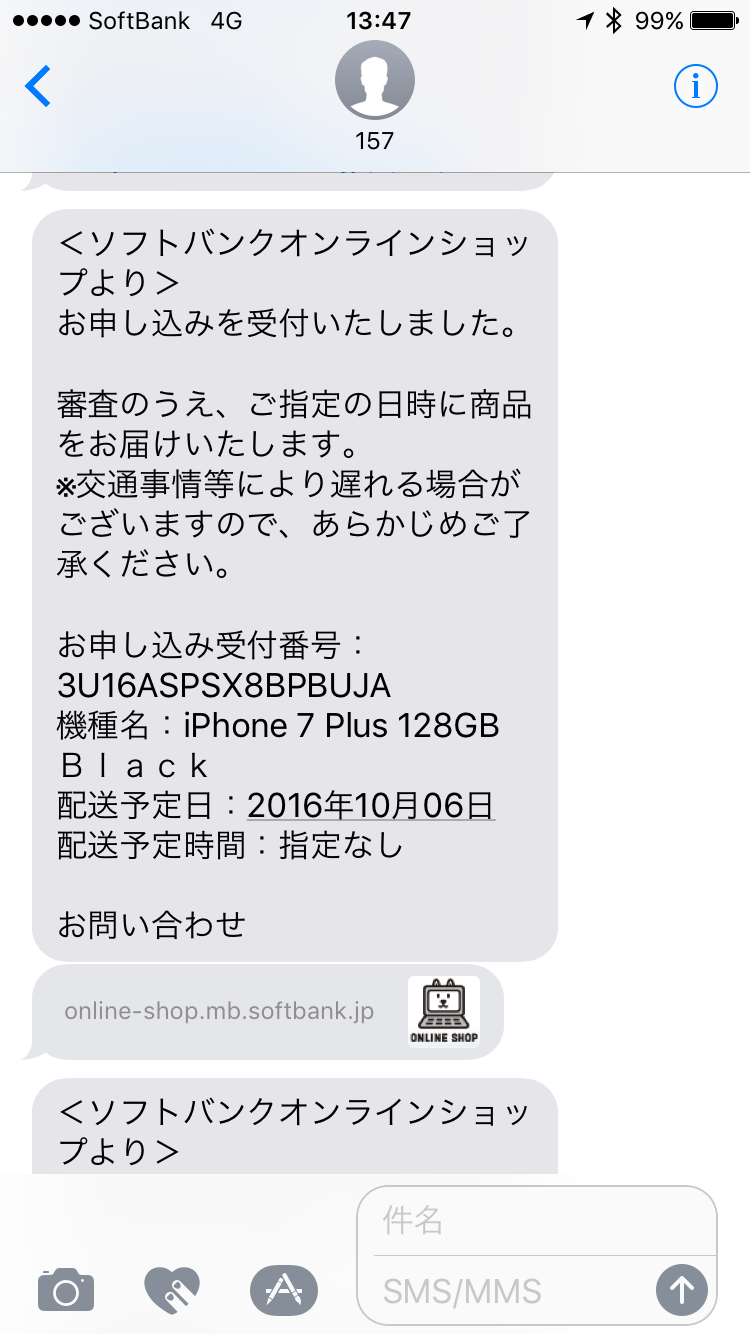Open the Digital Touch heart icon

tap(172, 1290)
